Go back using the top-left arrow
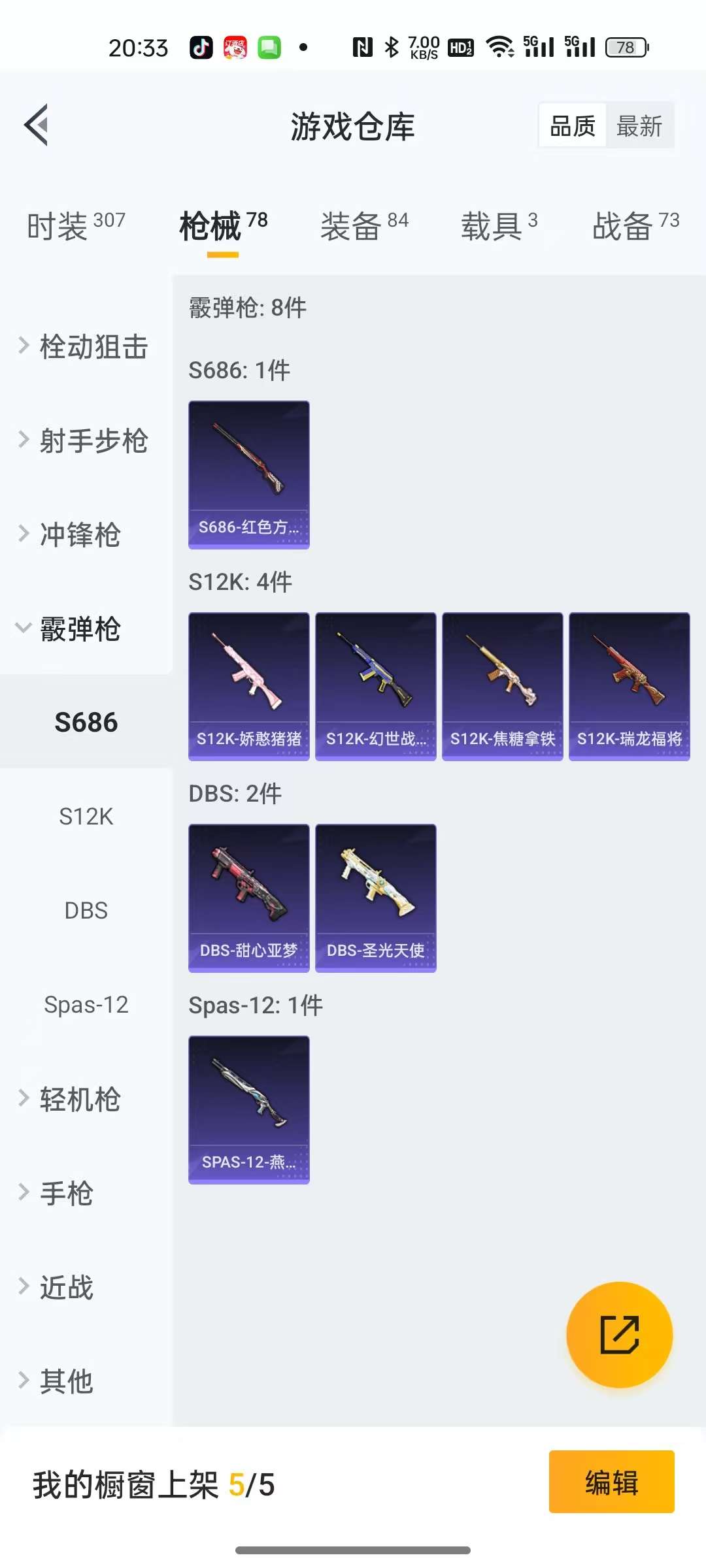 click(37, 125)
